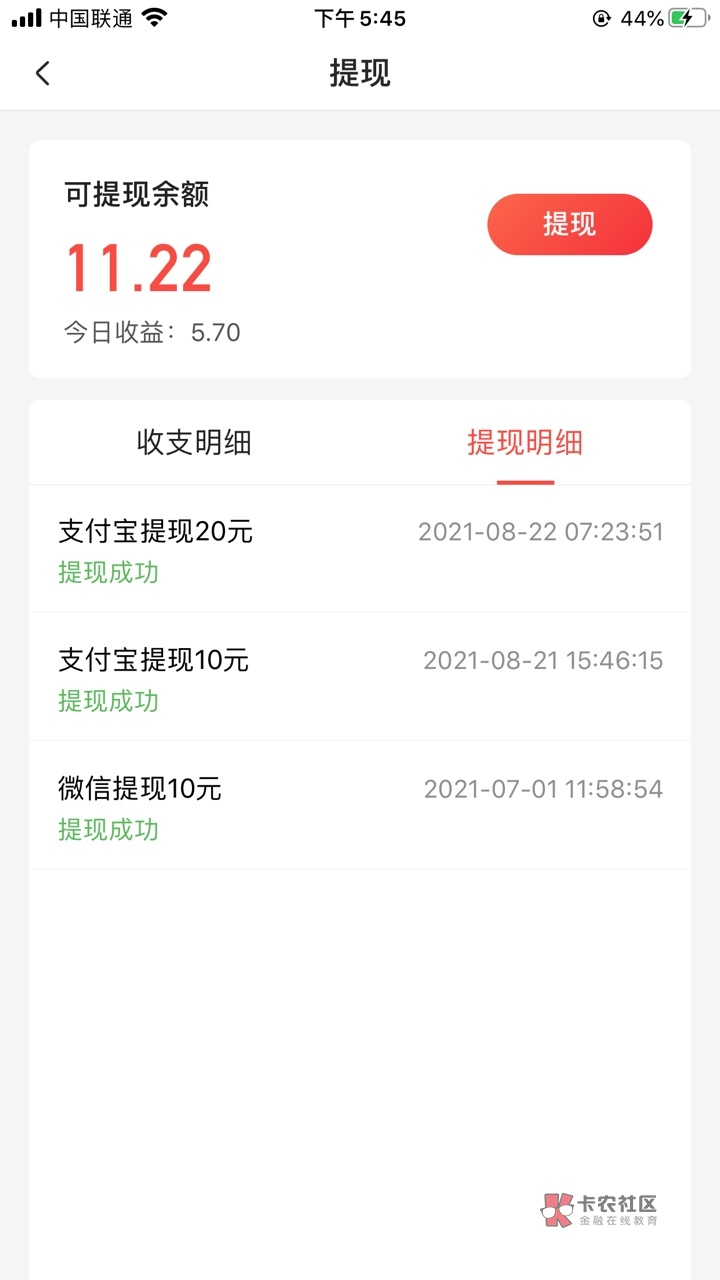Switch to the 收支明细 tab
The height and width of the screenshot is (1280, 720).
194,442
